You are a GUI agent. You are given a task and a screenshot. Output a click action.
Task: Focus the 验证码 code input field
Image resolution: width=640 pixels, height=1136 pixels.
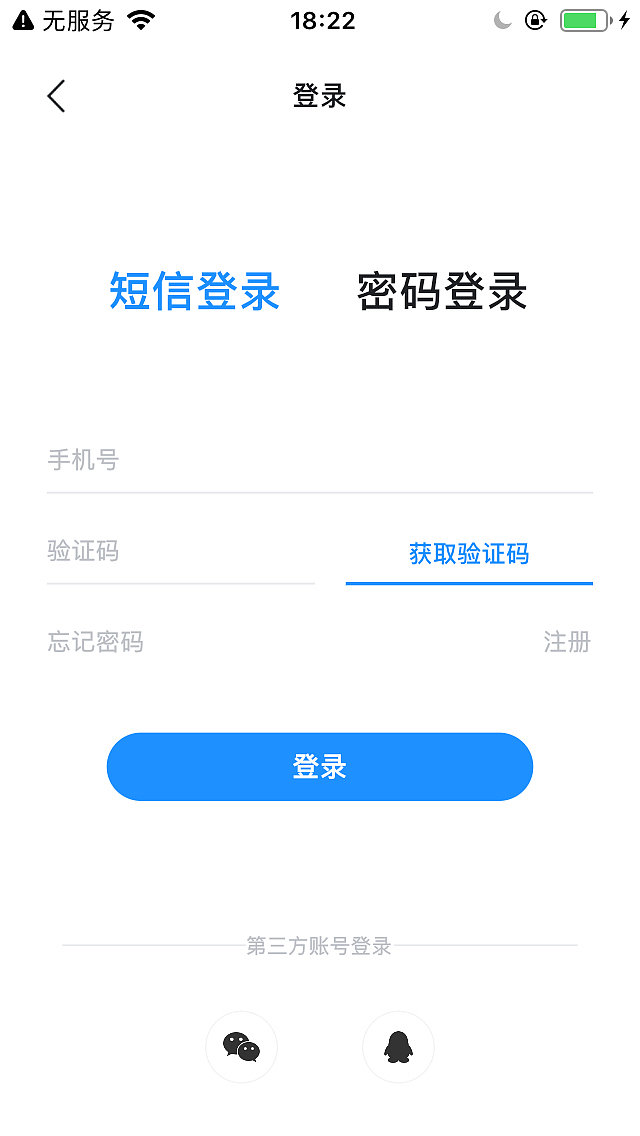pos(180,551)
